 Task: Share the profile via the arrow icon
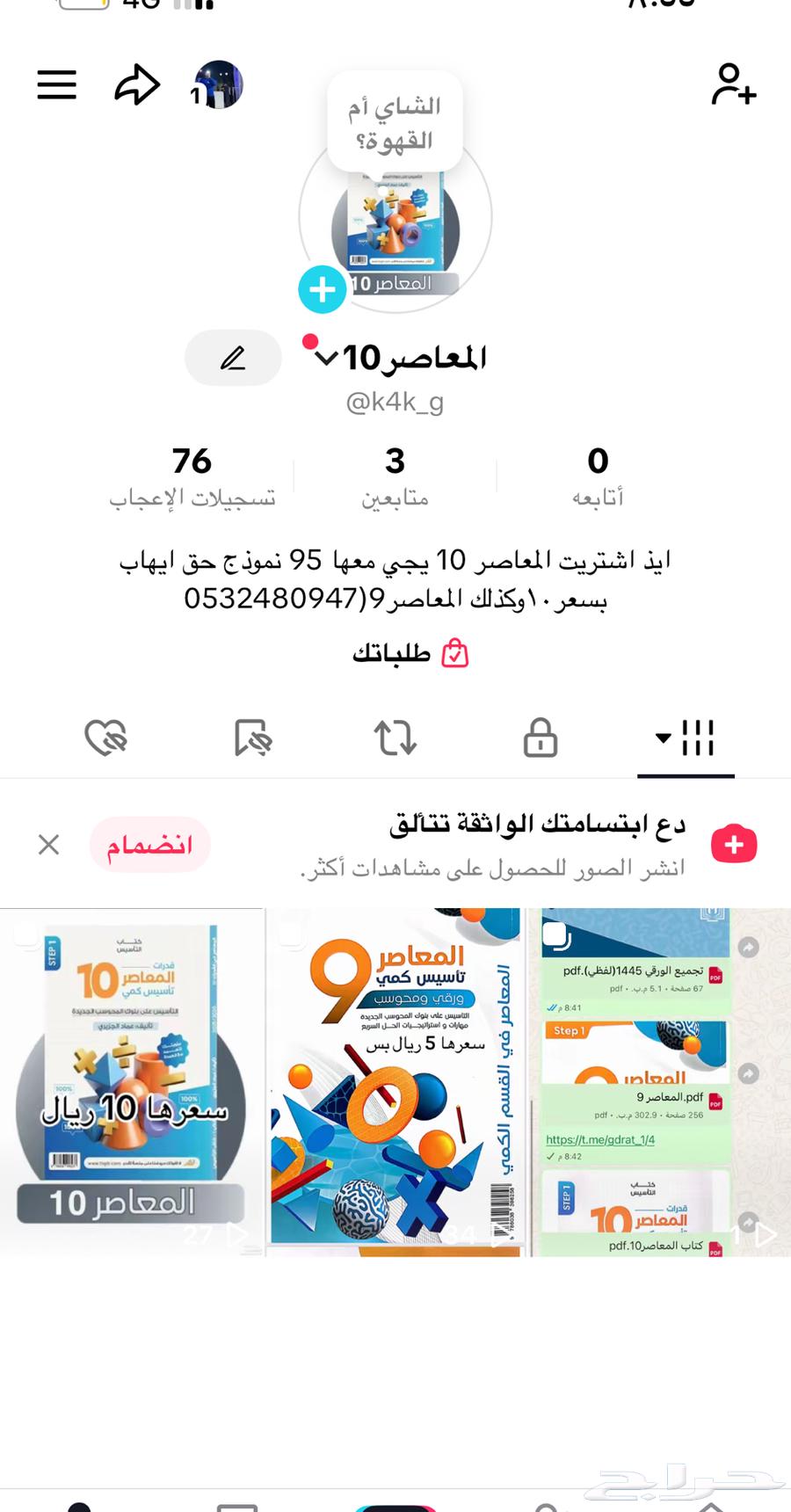pos(136,84)
